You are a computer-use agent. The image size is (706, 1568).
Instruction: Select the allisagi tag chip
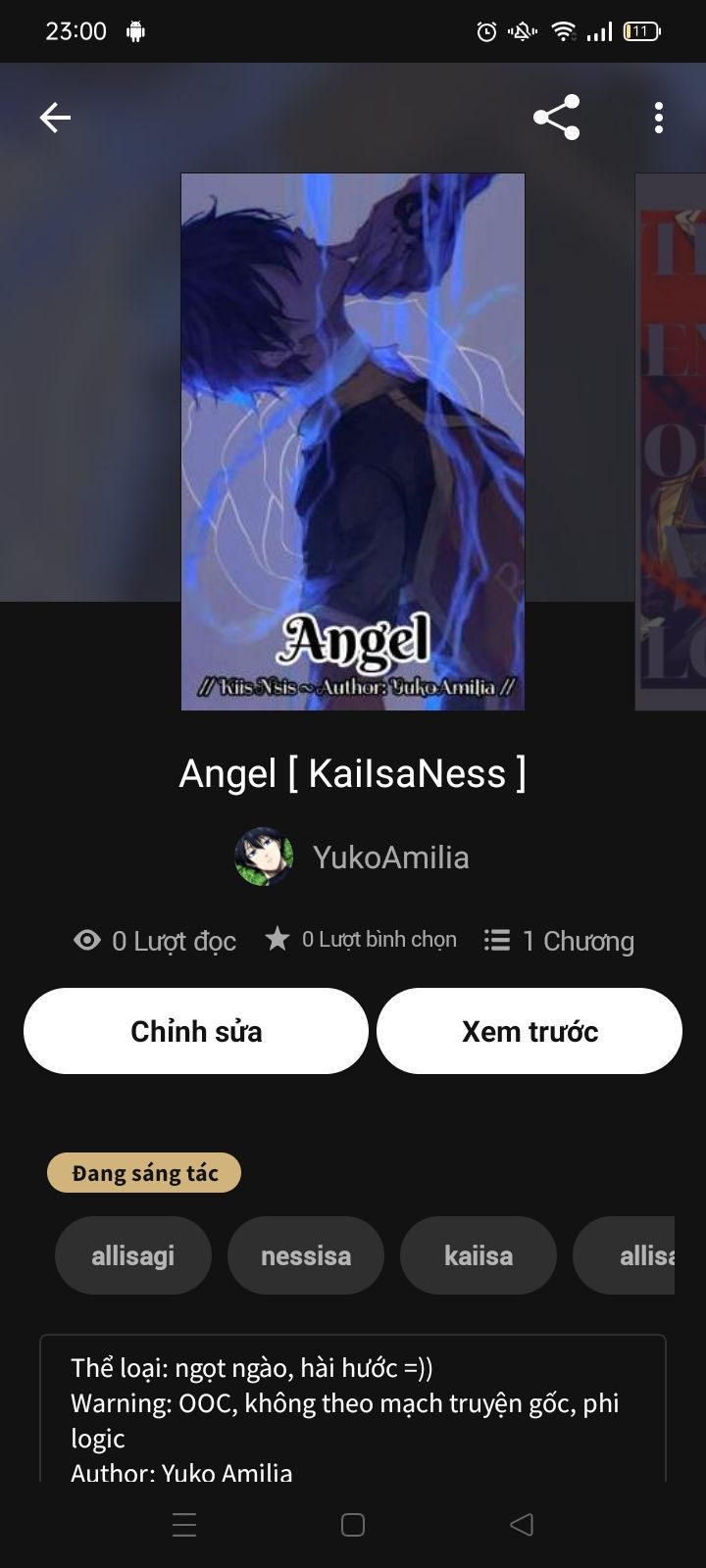[x=133, y=1255]
